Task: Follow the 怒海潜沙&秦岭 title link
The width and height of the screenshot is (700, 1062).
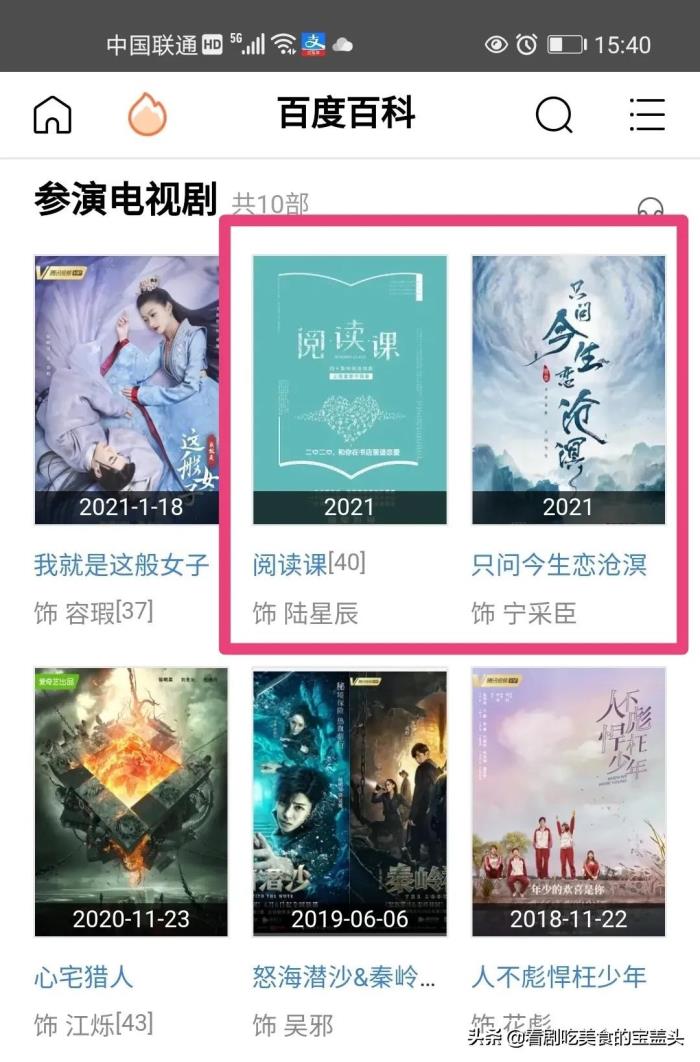Action: click(x=344, y=977)
